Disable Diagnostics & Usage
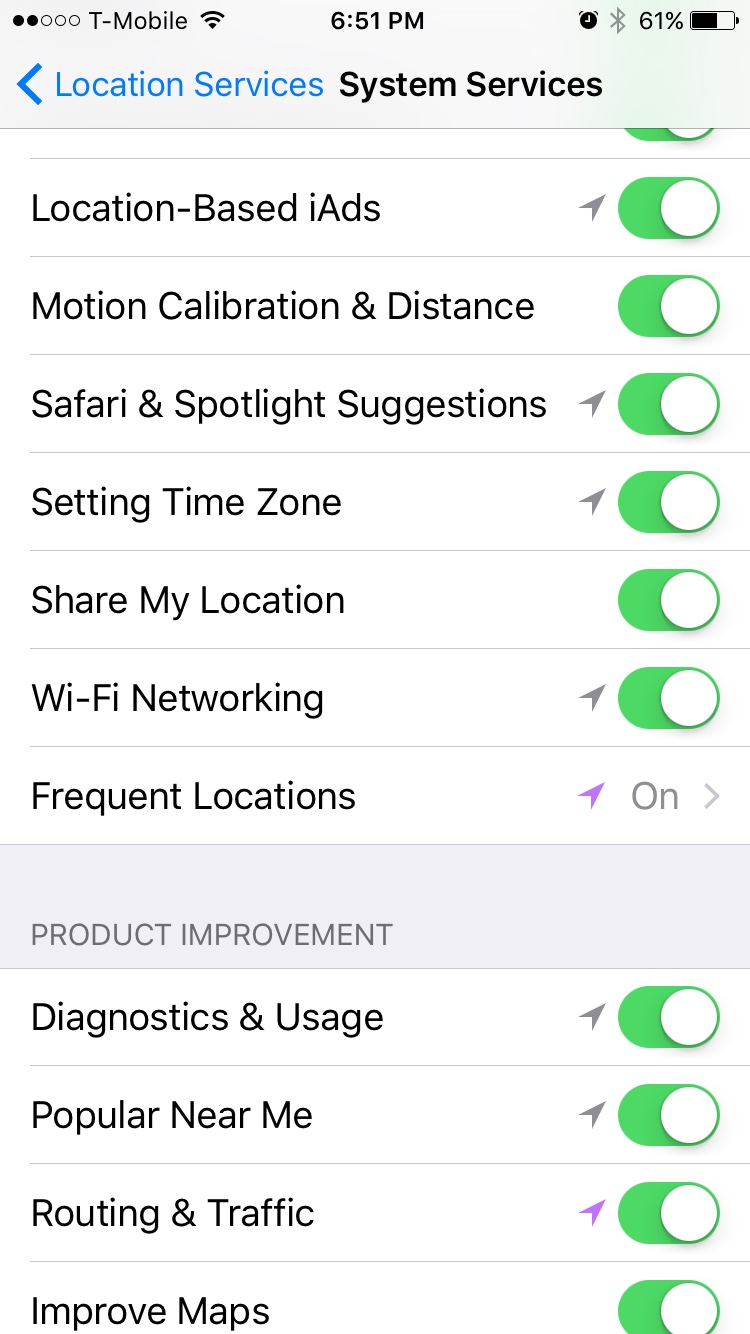Screen dimensions: 750x1334 pyautogui.click(x=668, y=1017)
